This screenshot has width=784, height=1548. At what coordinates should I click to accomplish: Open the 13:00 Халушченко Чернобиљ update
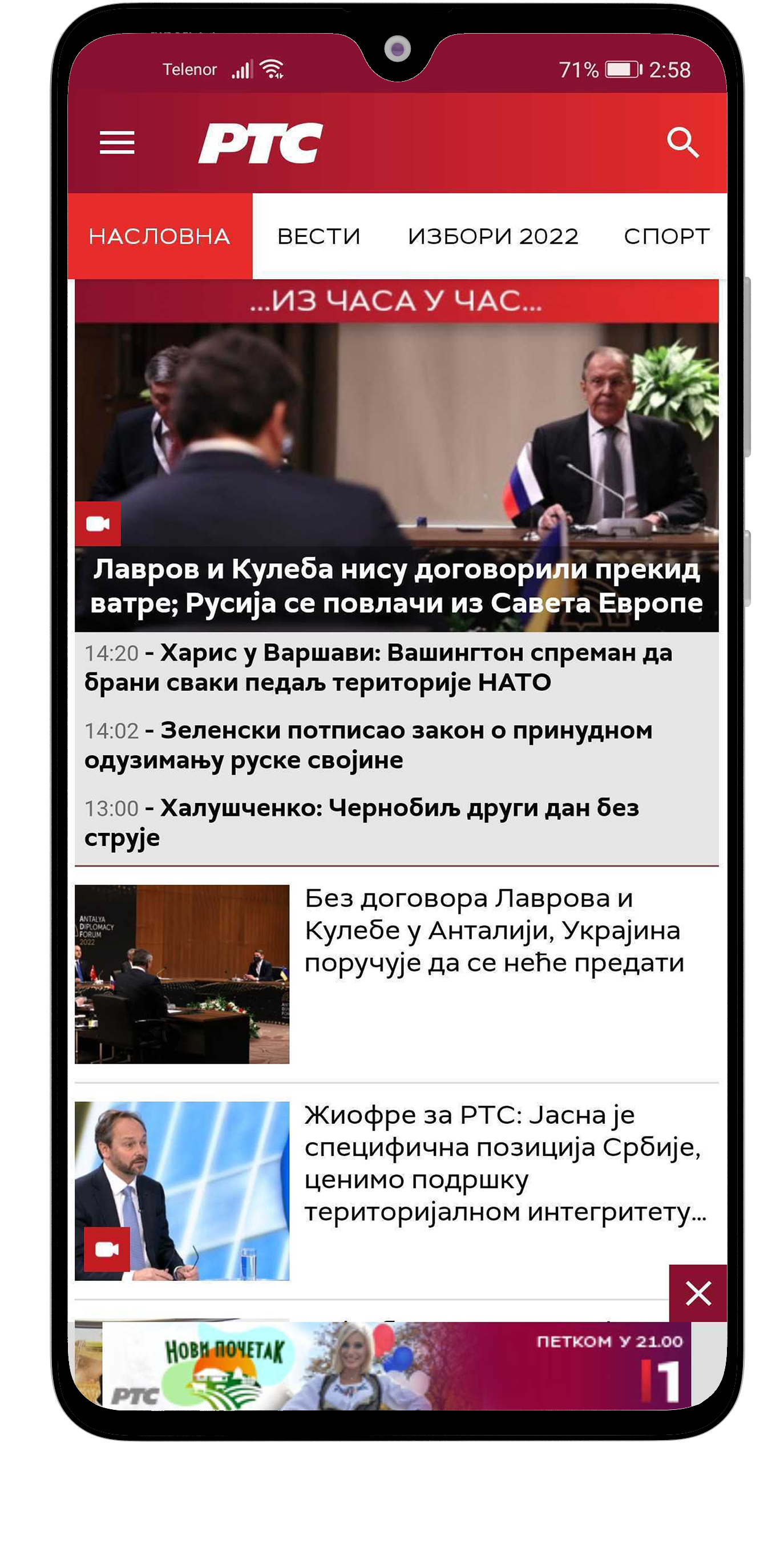(362, 821)
